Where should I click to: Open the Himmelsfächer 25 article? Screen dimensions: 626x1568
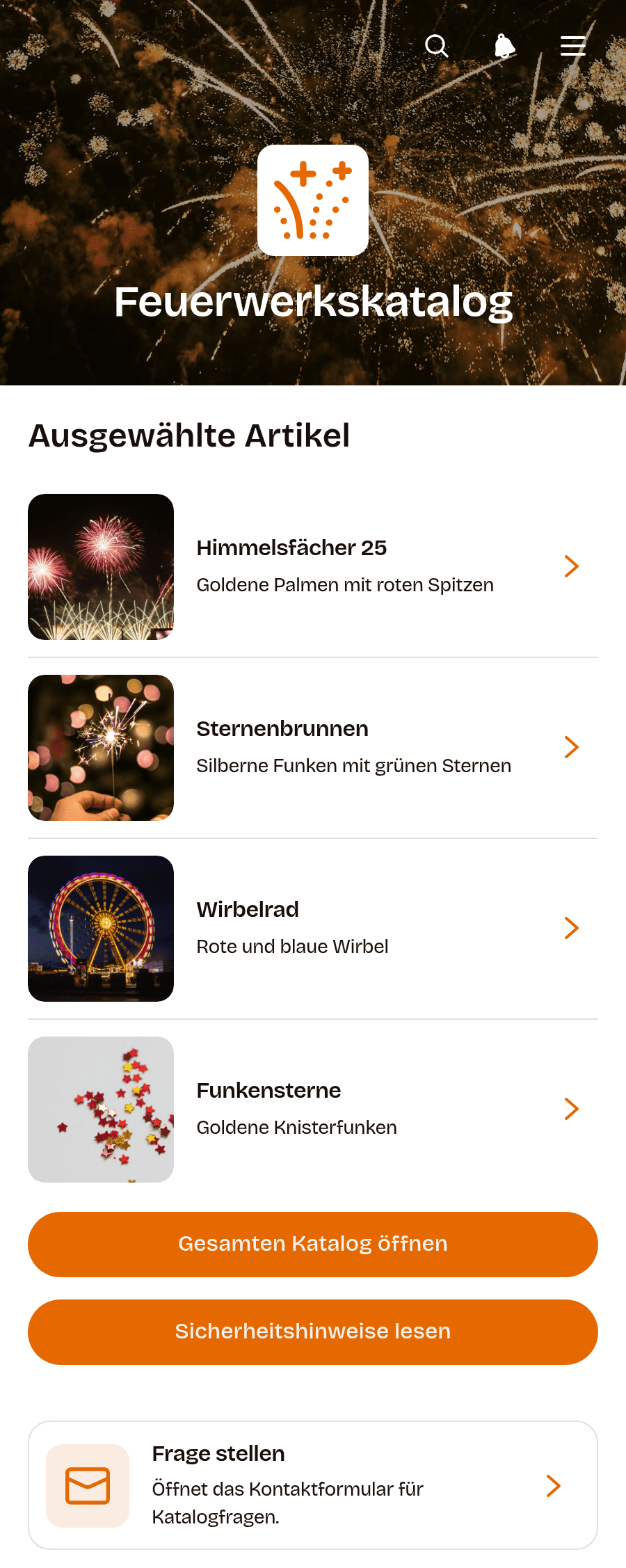313,567
